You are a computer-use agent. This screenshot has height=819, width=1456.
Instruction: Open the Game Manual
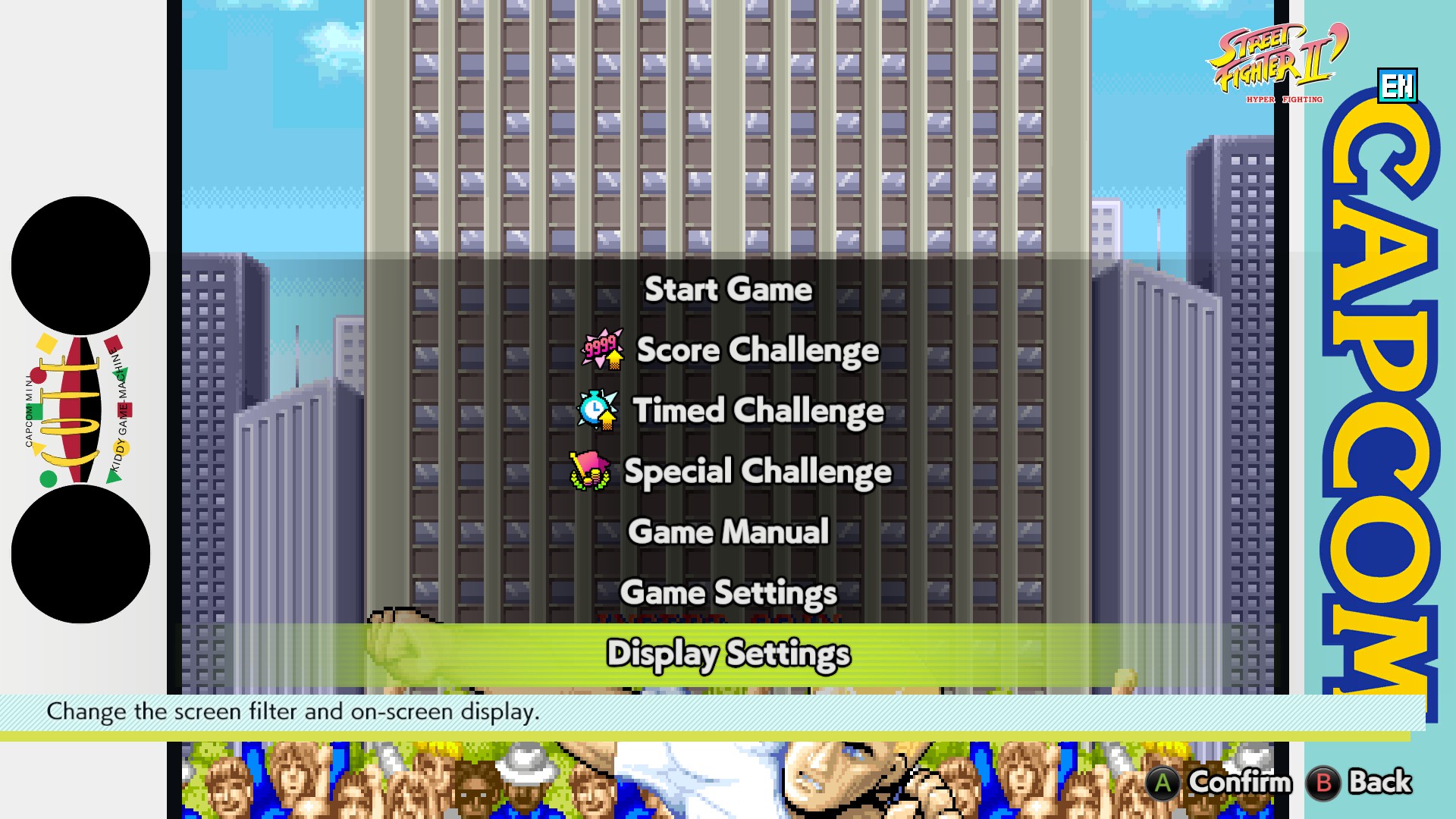pyautogui.click(x=728, y=532)
